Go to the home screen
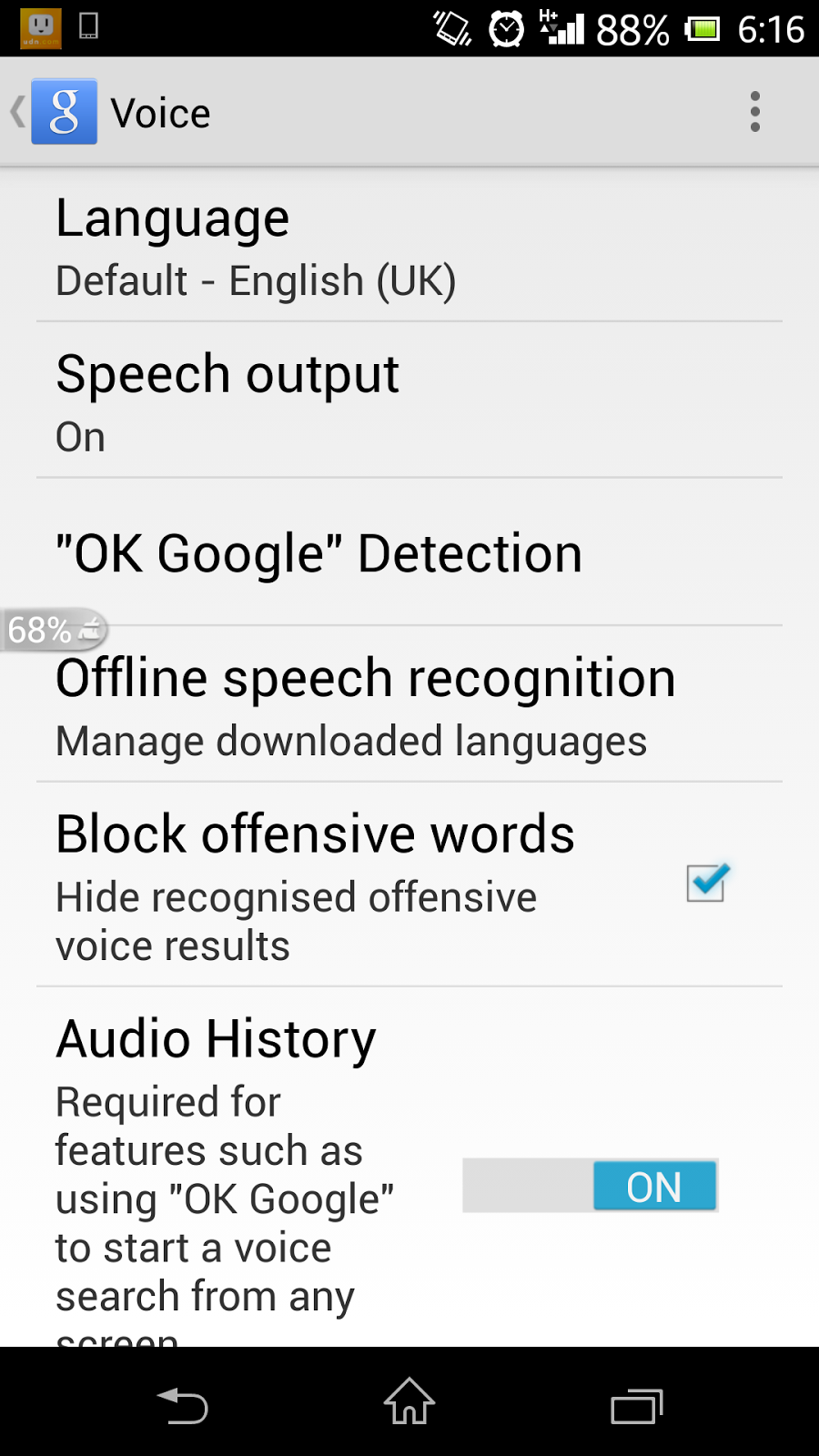Viewport: 819px width, 1456px height. click(x=409, y=1401)
